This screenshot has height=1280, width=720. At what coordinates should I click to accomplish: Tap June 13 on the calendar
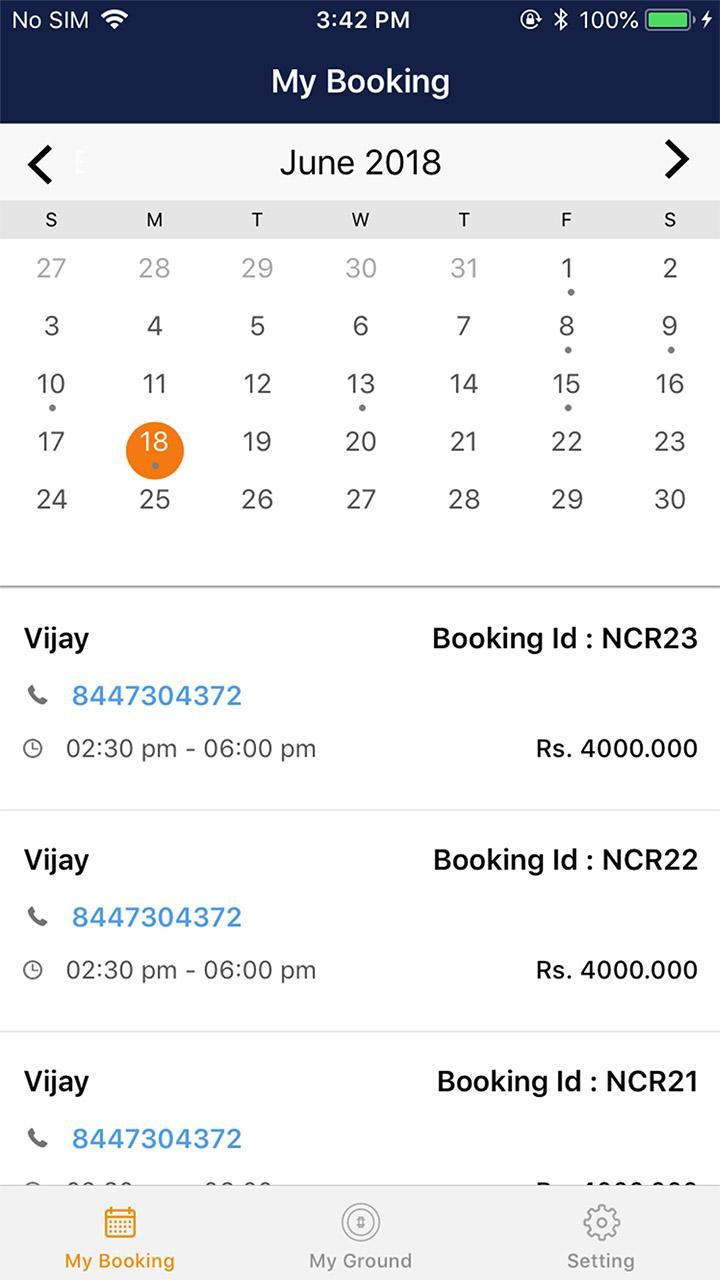(360, 385)
